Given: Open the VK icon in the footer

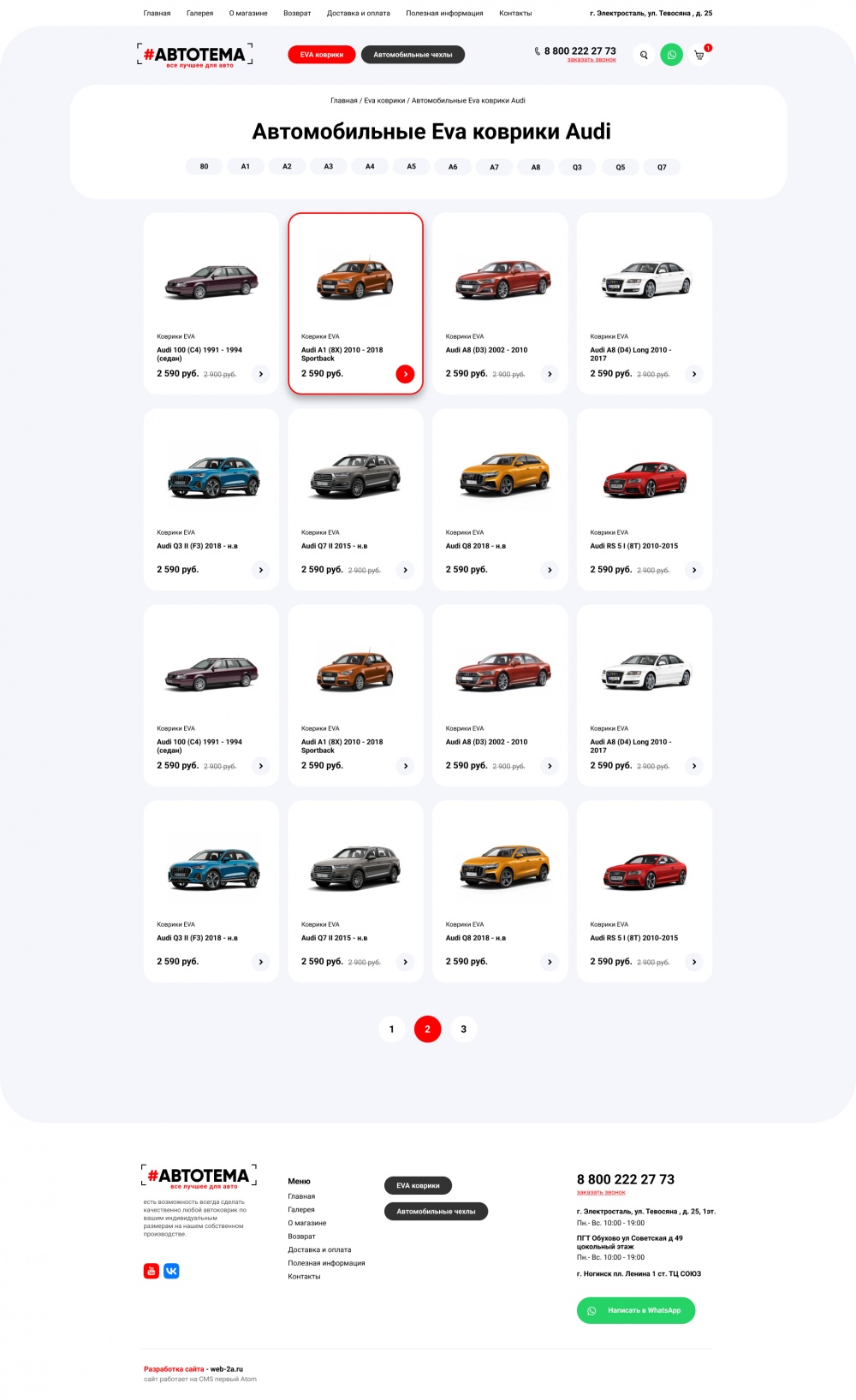Looking at the screenshot, I should click(171, 1271).
